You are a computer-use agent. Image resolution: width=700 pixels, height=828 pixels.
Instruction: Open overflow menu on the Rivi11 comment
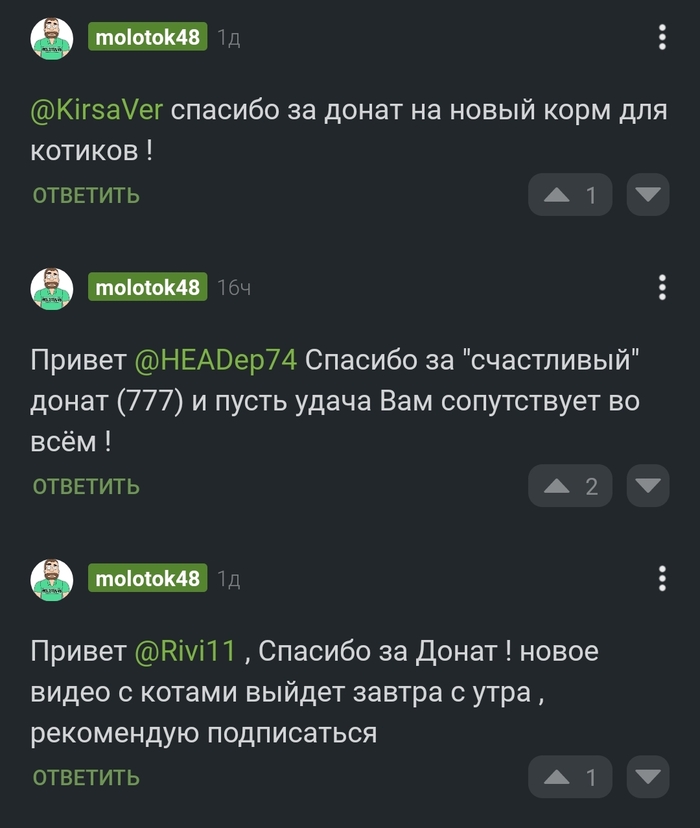pos(662,579)
